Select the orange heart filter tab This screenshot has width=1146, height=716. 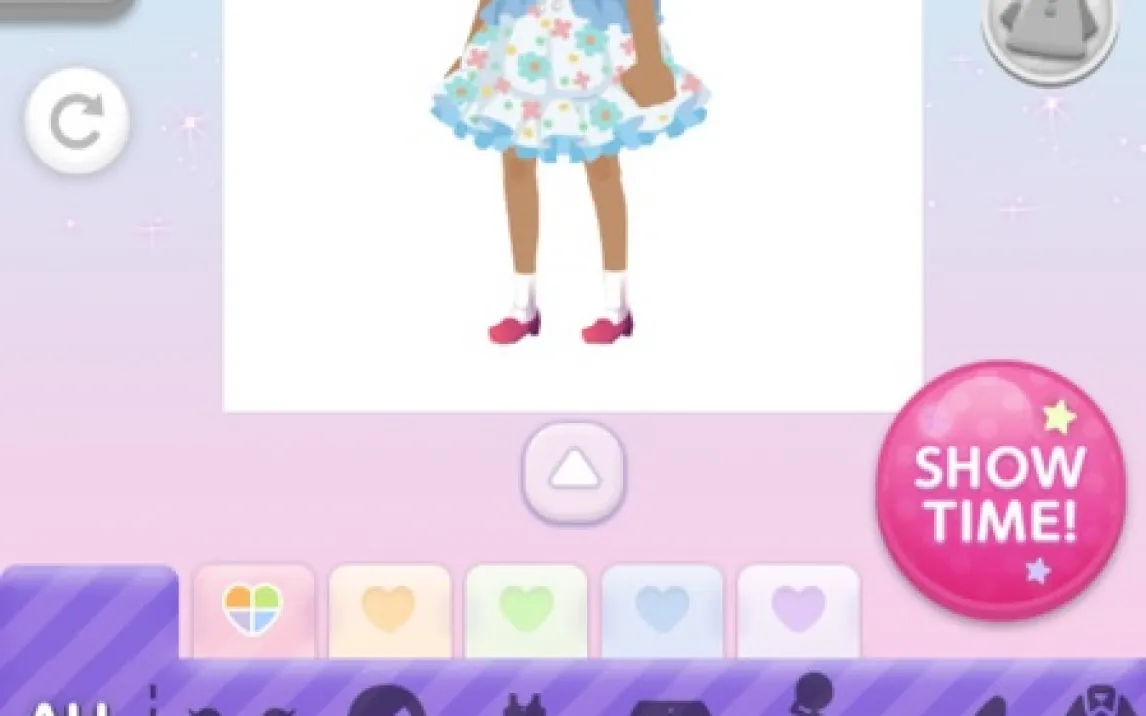coord(389,610)
